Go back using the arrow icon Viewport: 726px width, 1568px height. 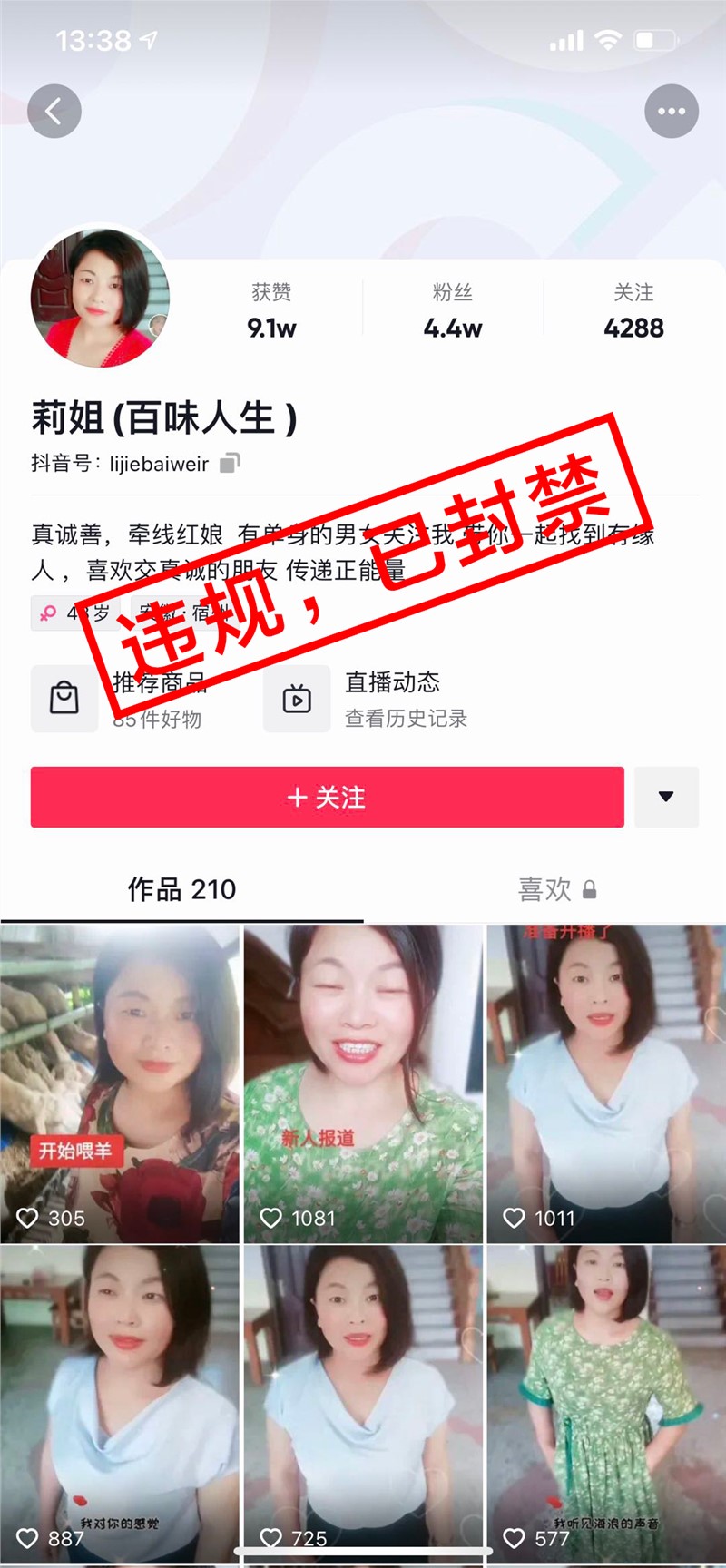(54, 112)
